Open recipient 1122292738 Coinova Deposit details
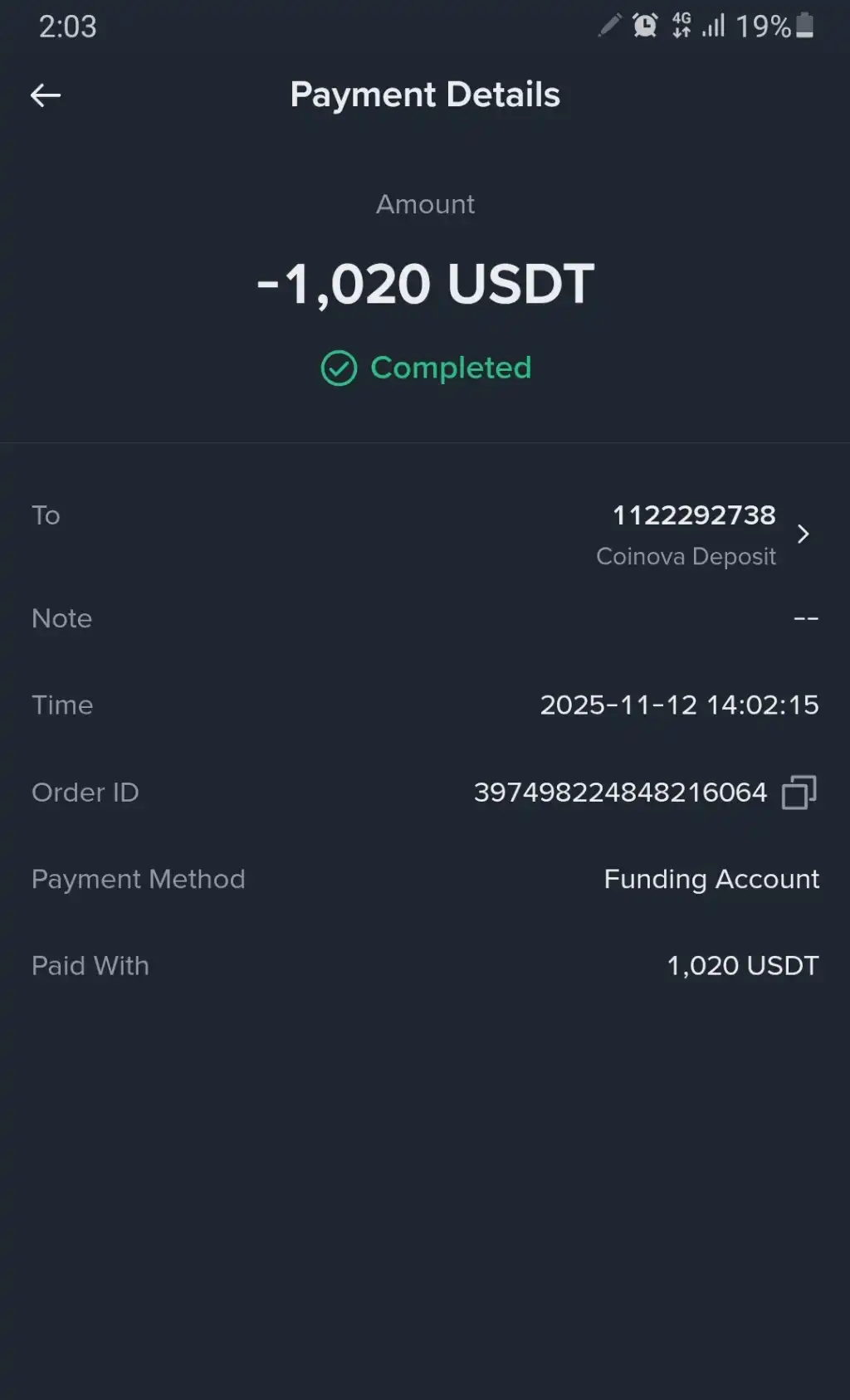Image resolution: width=850 pixels, height=1400 pixels. 802,534
